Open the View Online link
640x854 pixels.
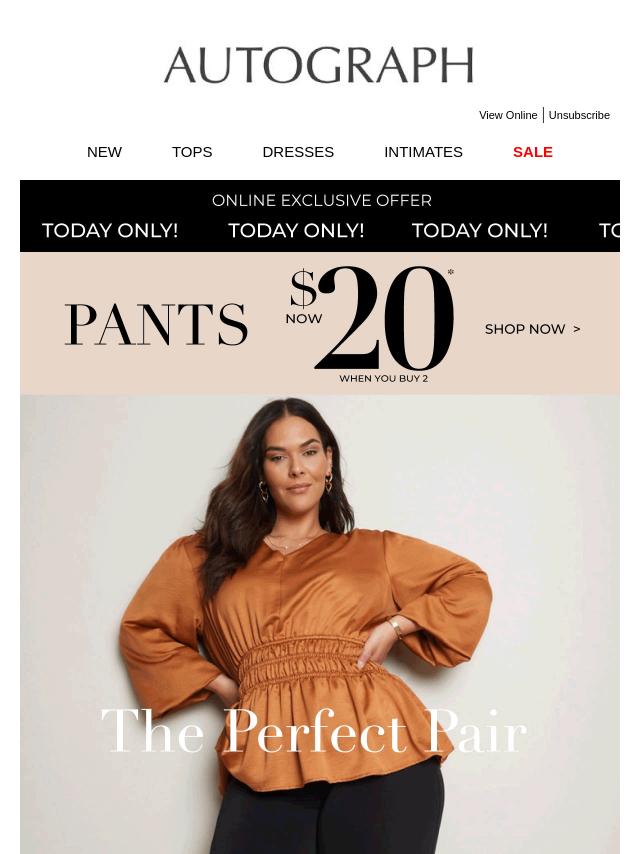[x=507, y=115]
